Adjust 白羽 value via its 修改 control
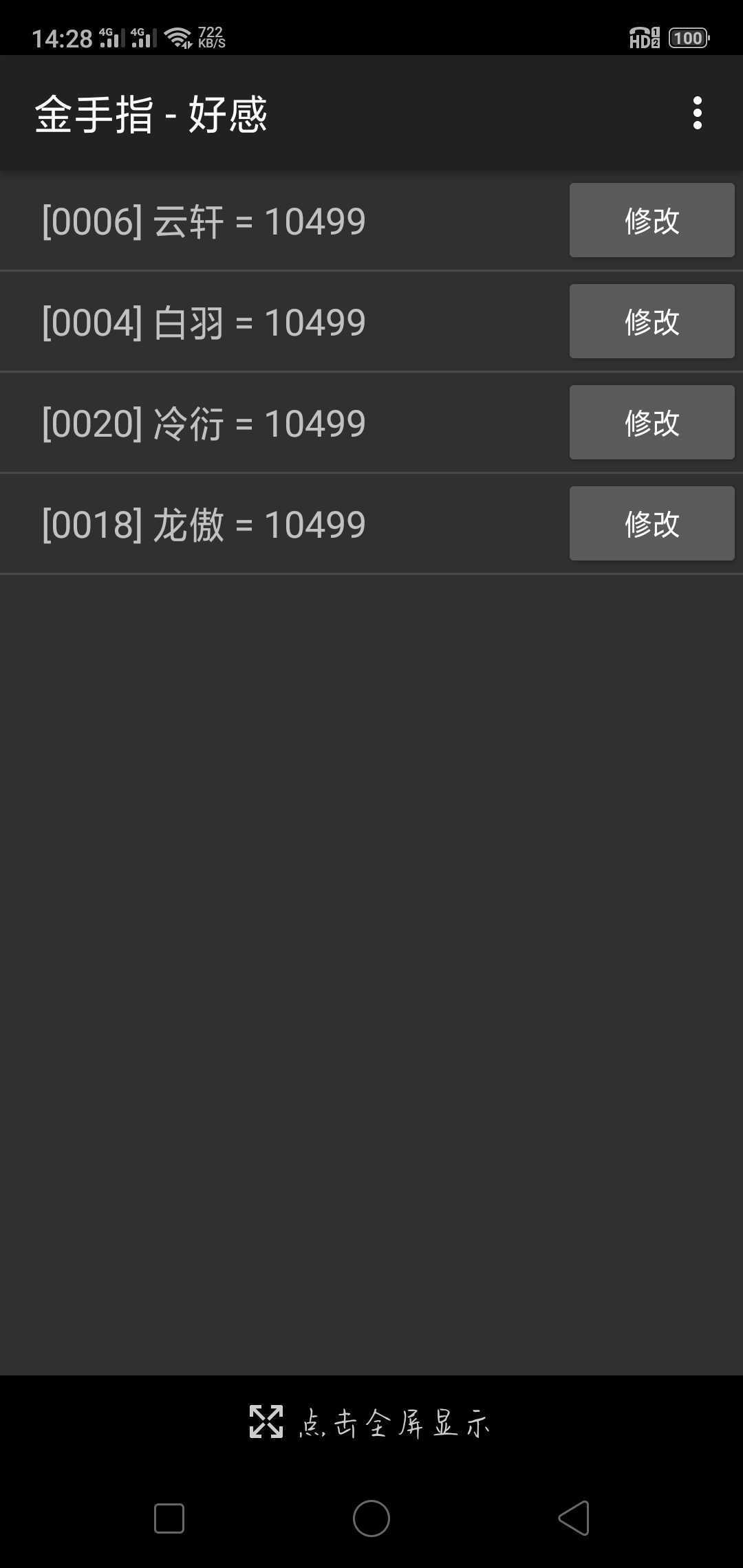743x1568 pixels. pyautogui.click(x=651, y=321)
